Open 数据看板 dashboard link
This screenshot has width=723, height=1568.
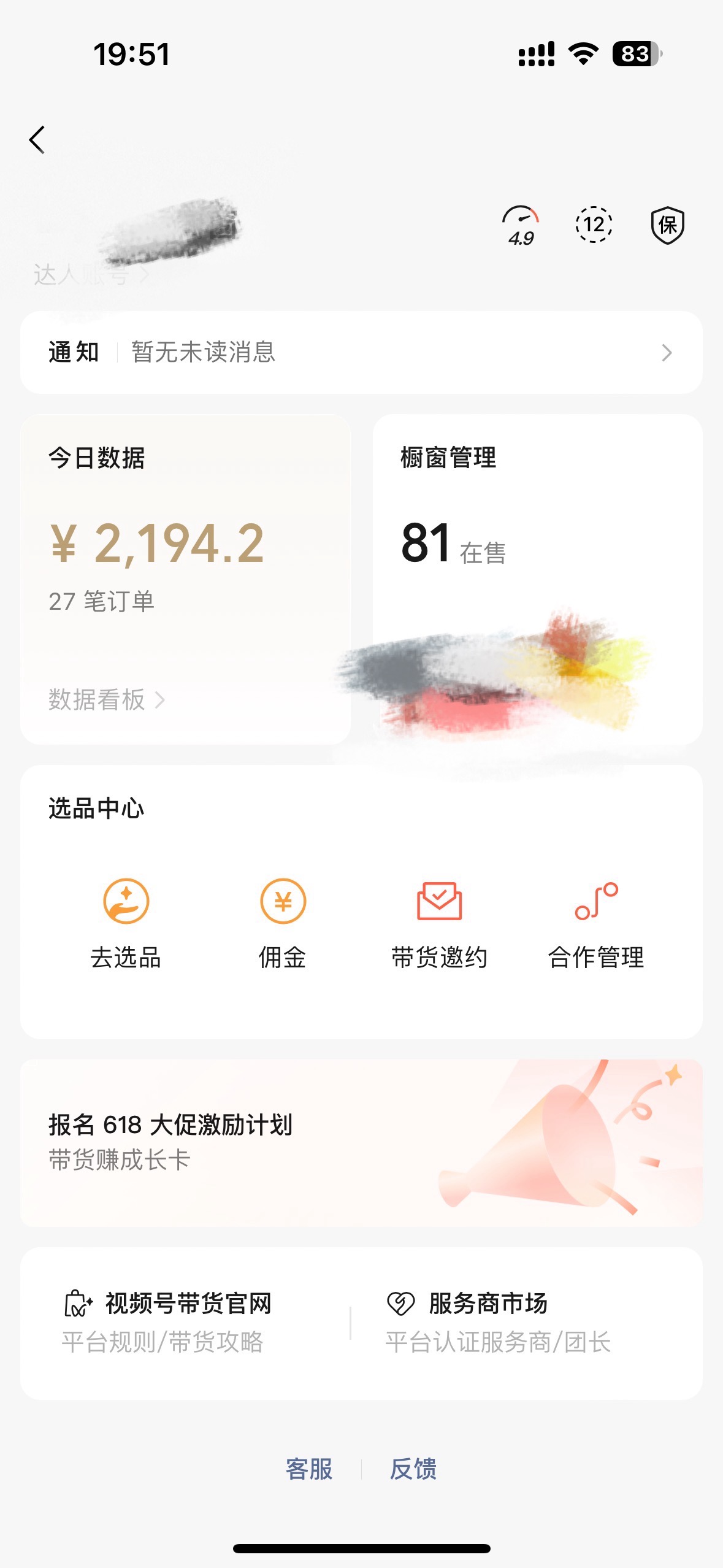click(x=107, y=699)
